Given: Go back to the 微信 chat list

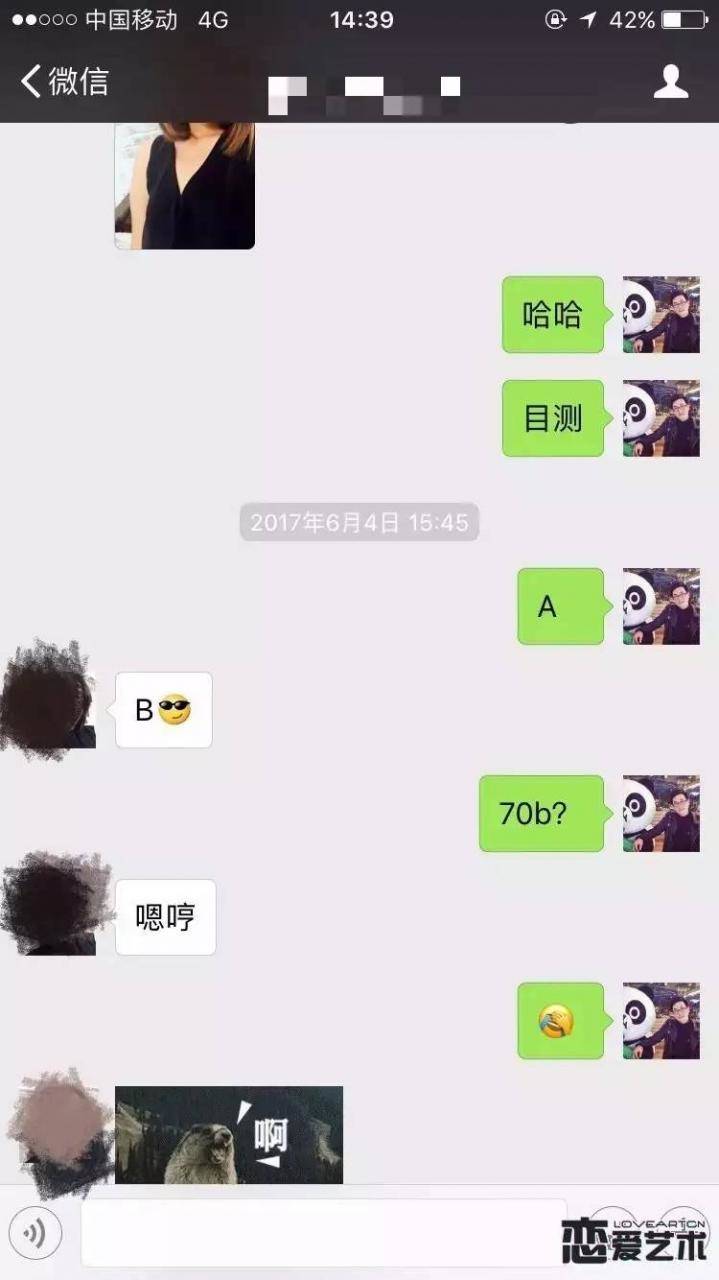Looking at the screenshot, I should (x=64, y=81).
